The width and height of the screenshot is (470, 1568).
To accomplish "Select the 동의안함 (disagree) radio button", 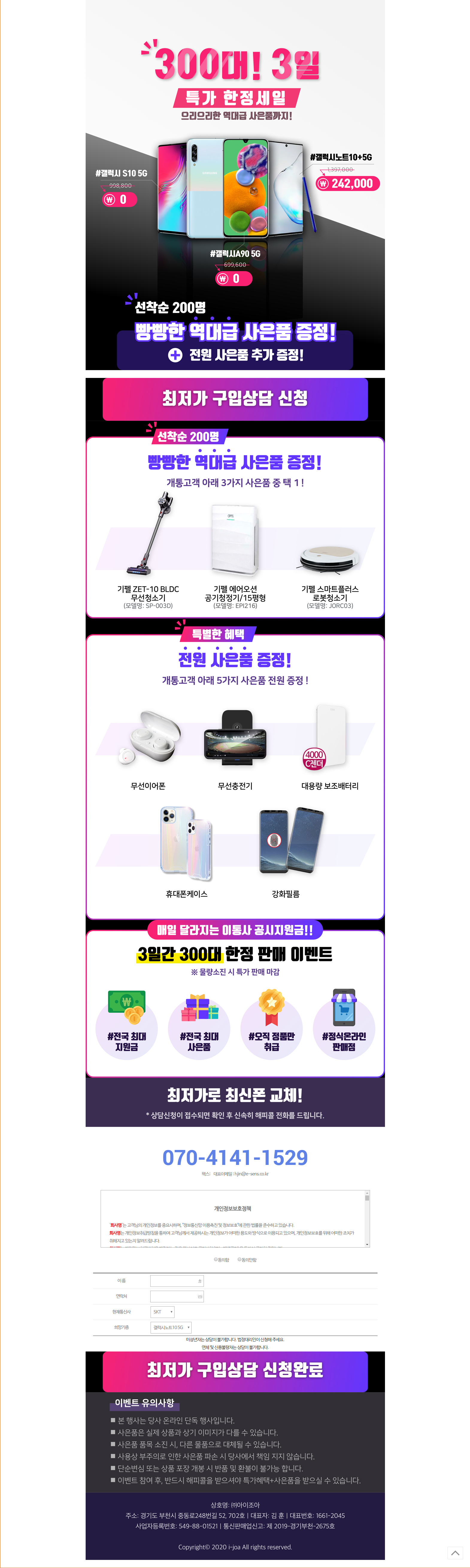I will click(239, 1259).
